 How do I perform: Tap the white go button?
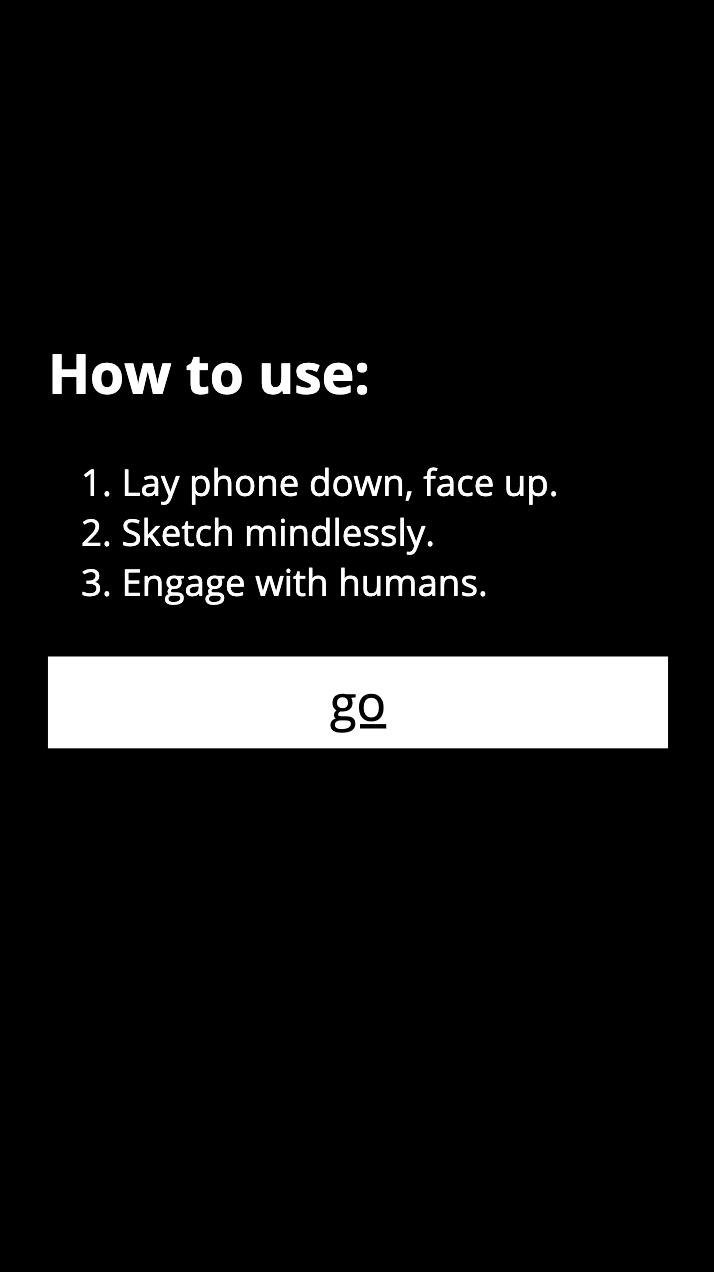coord(357,702)
